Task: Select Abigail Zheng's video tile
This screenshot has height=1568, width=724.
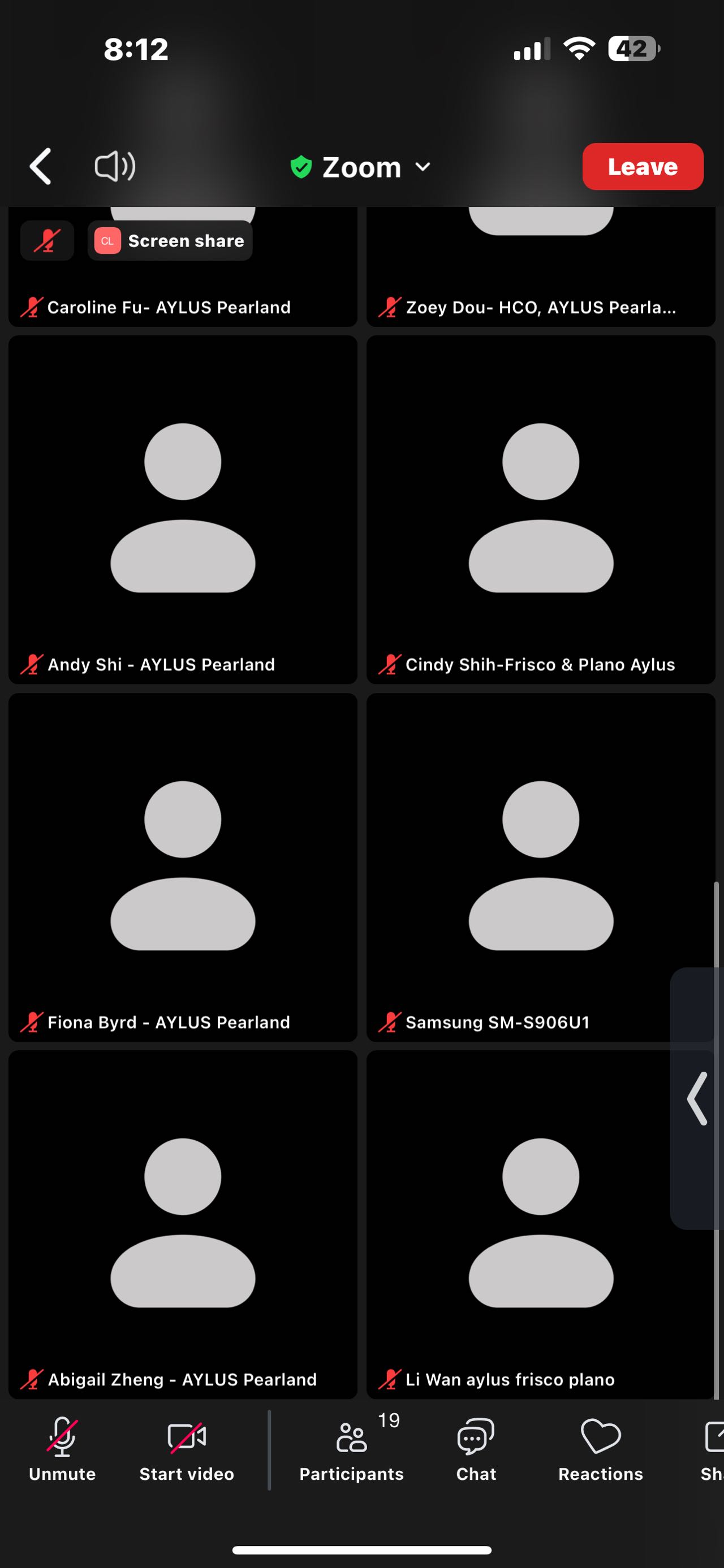Action: click(183, 1225)
